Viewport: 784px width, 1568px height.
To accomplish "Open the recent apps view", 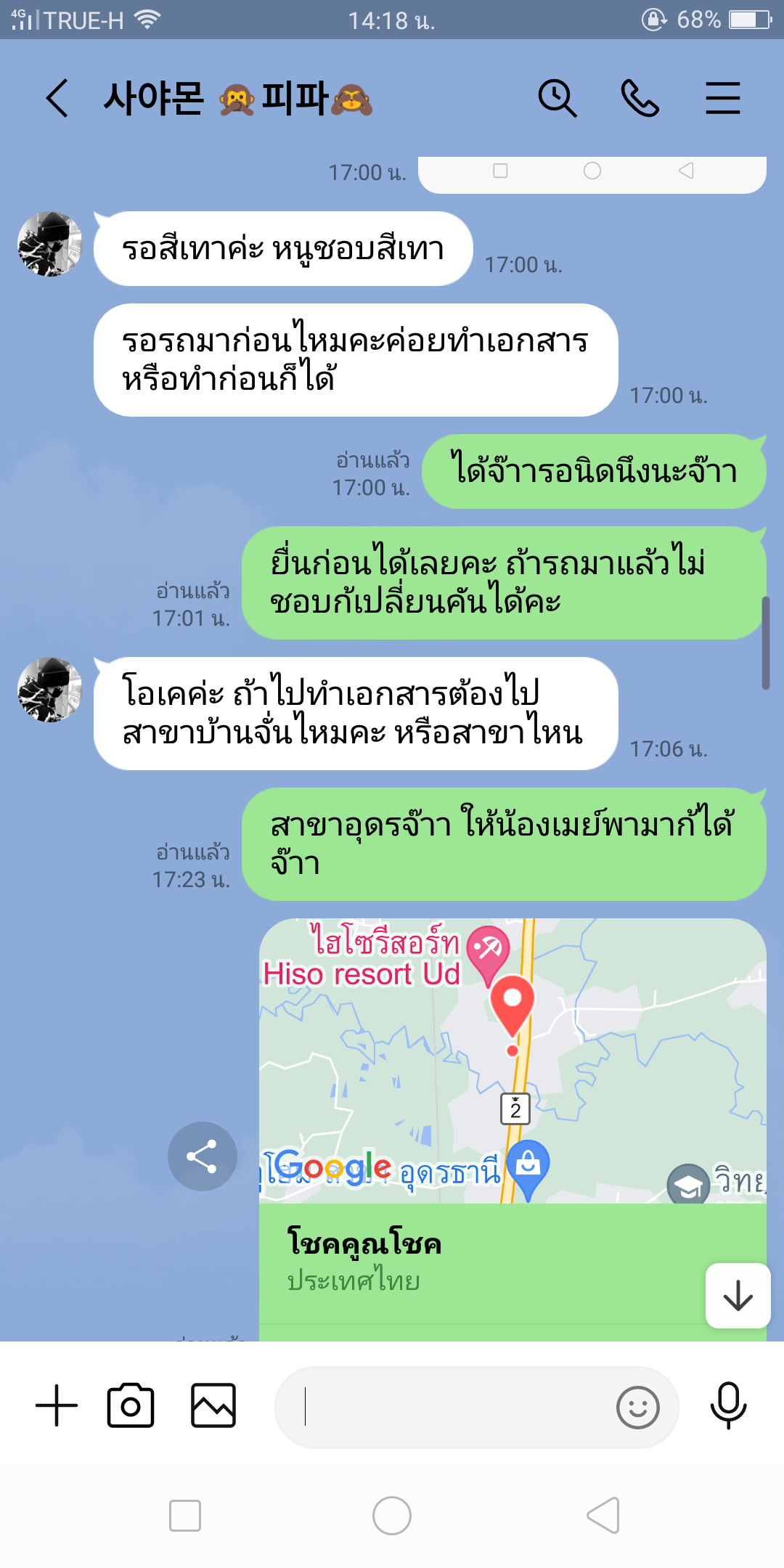I will click(x=185, y=1516).
